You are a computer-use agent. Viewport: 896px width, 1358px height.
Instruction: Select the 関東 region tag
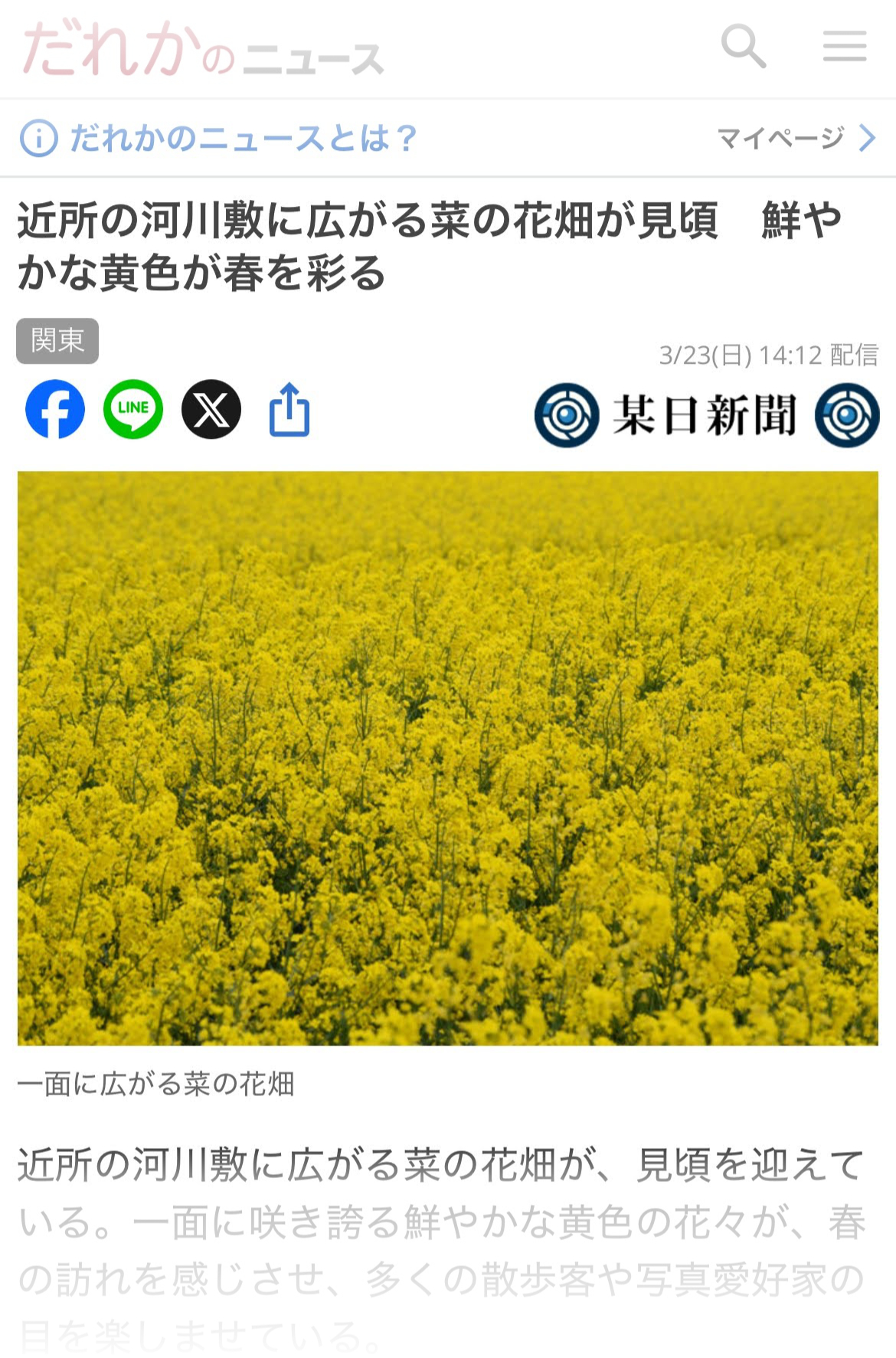coord(57,341)
